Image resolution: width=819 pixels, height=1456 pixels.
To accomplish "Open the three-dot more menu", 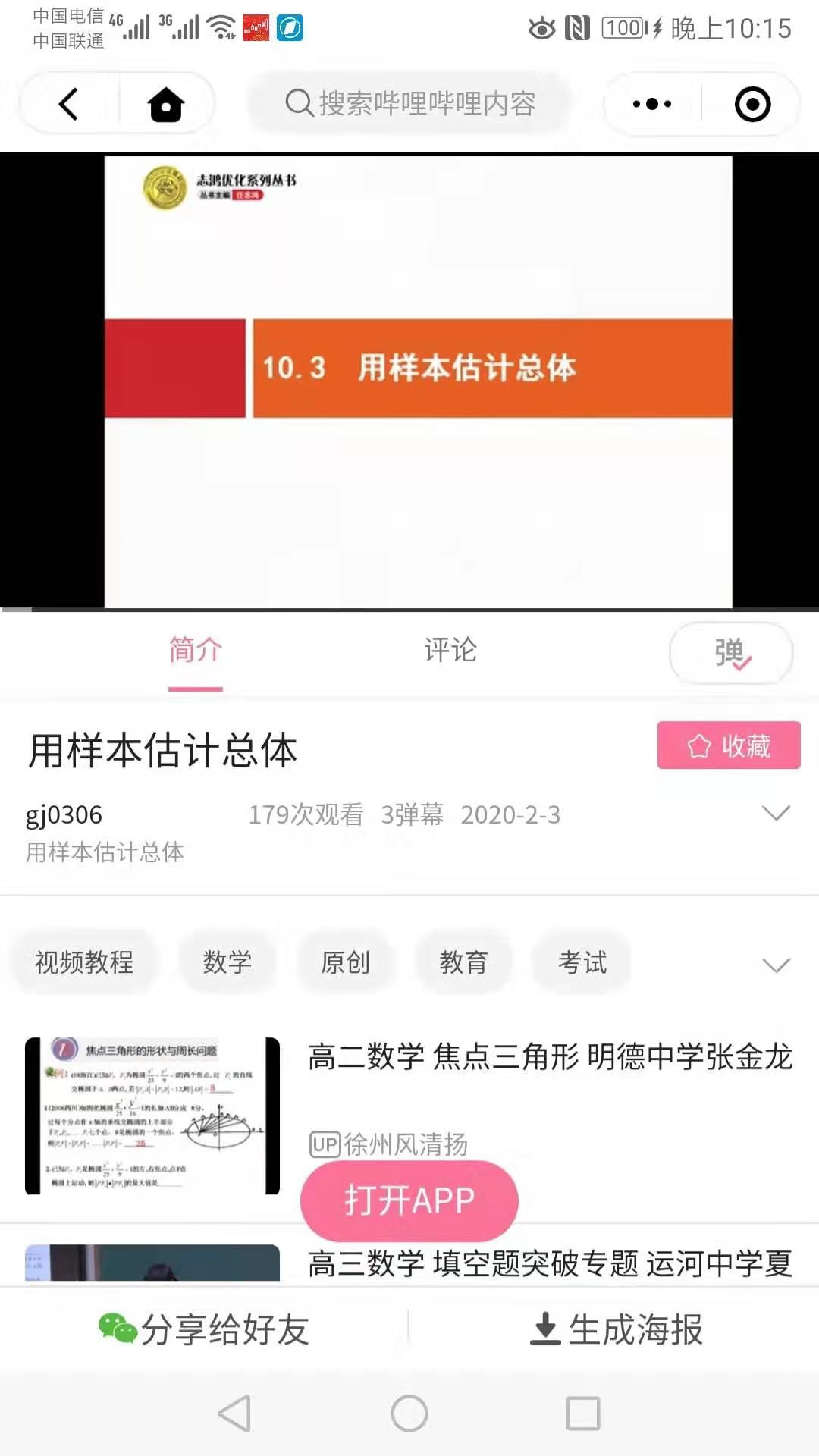I will (x=651, y=104).
